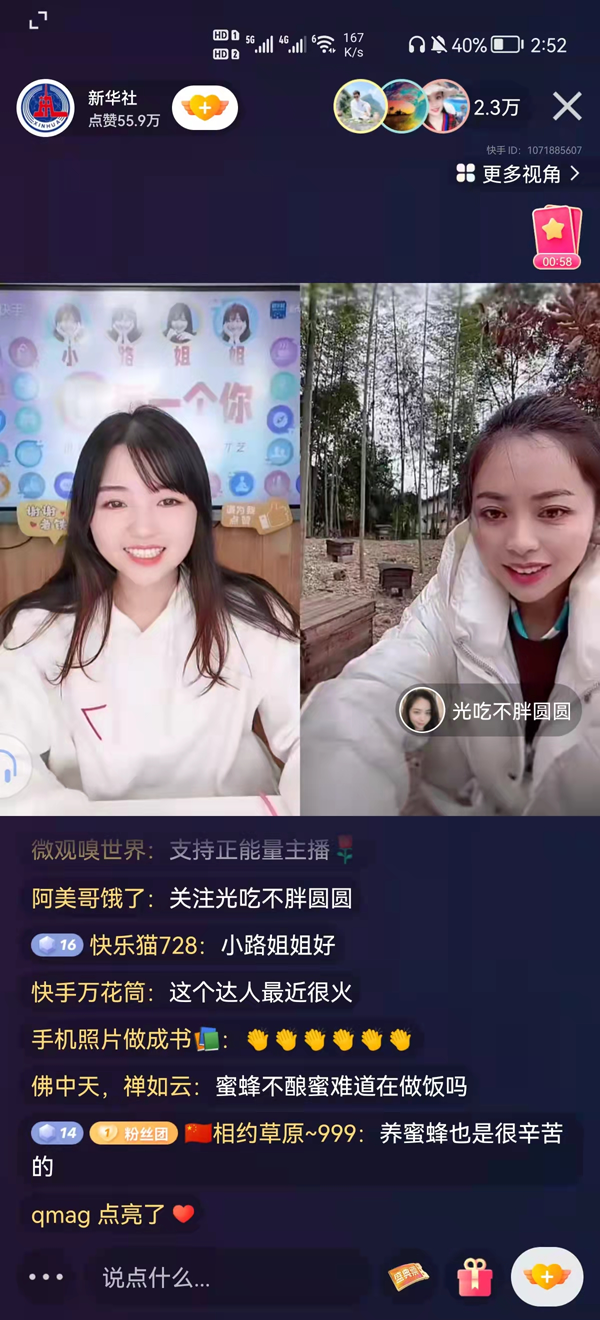
Task: Open the three-dot more options menu
Action: pos(46,1277)
